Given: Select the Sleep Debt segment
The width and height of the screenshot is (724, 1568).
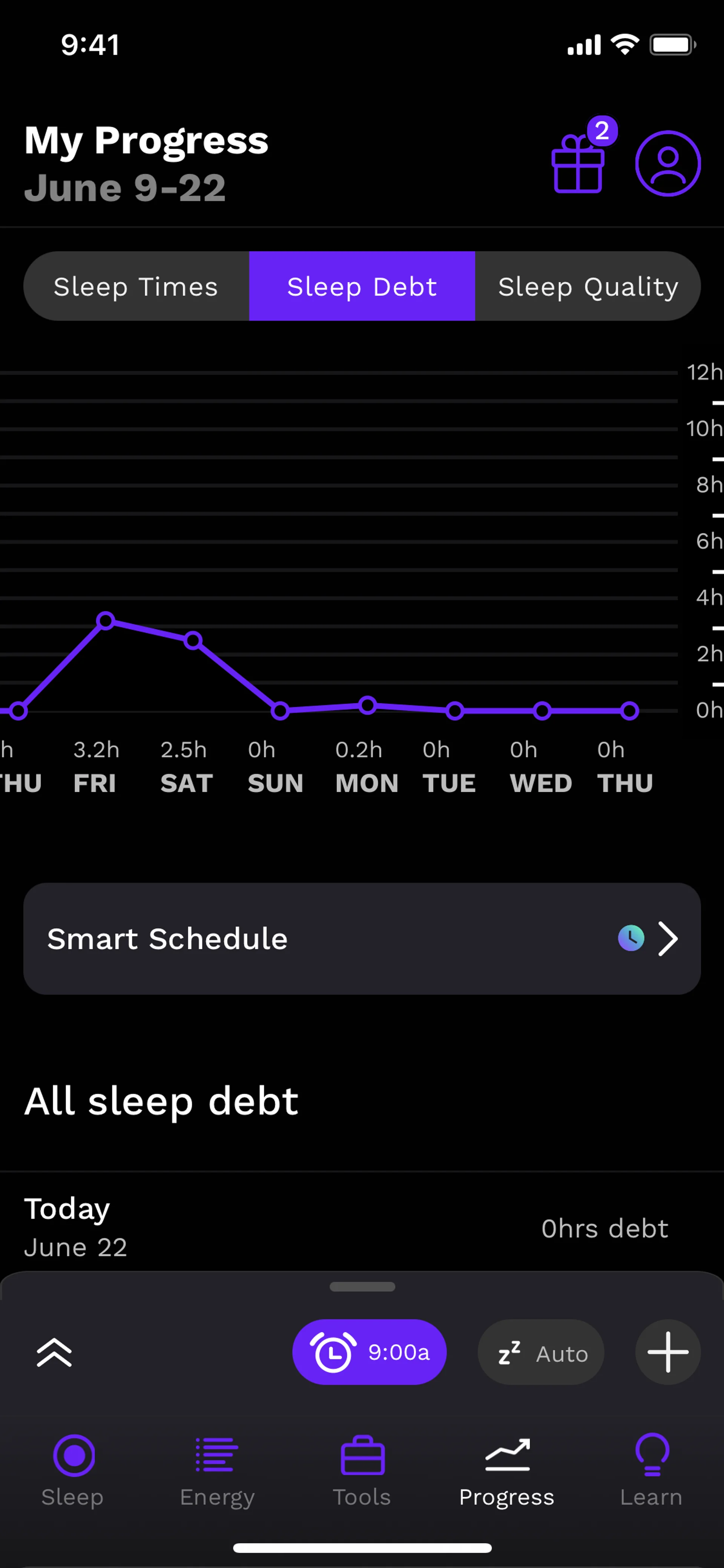Looking at the screenshot, I should click(x=362, y=286).
